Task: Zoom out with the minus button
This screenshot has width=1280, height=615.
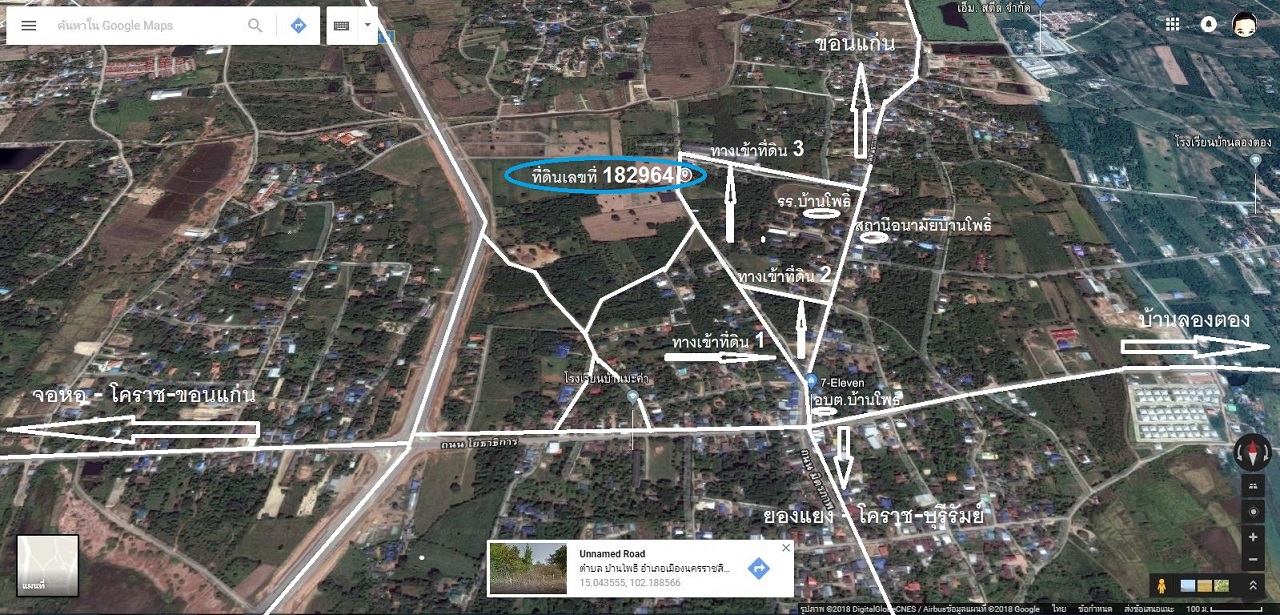Action: point(1253,560)
